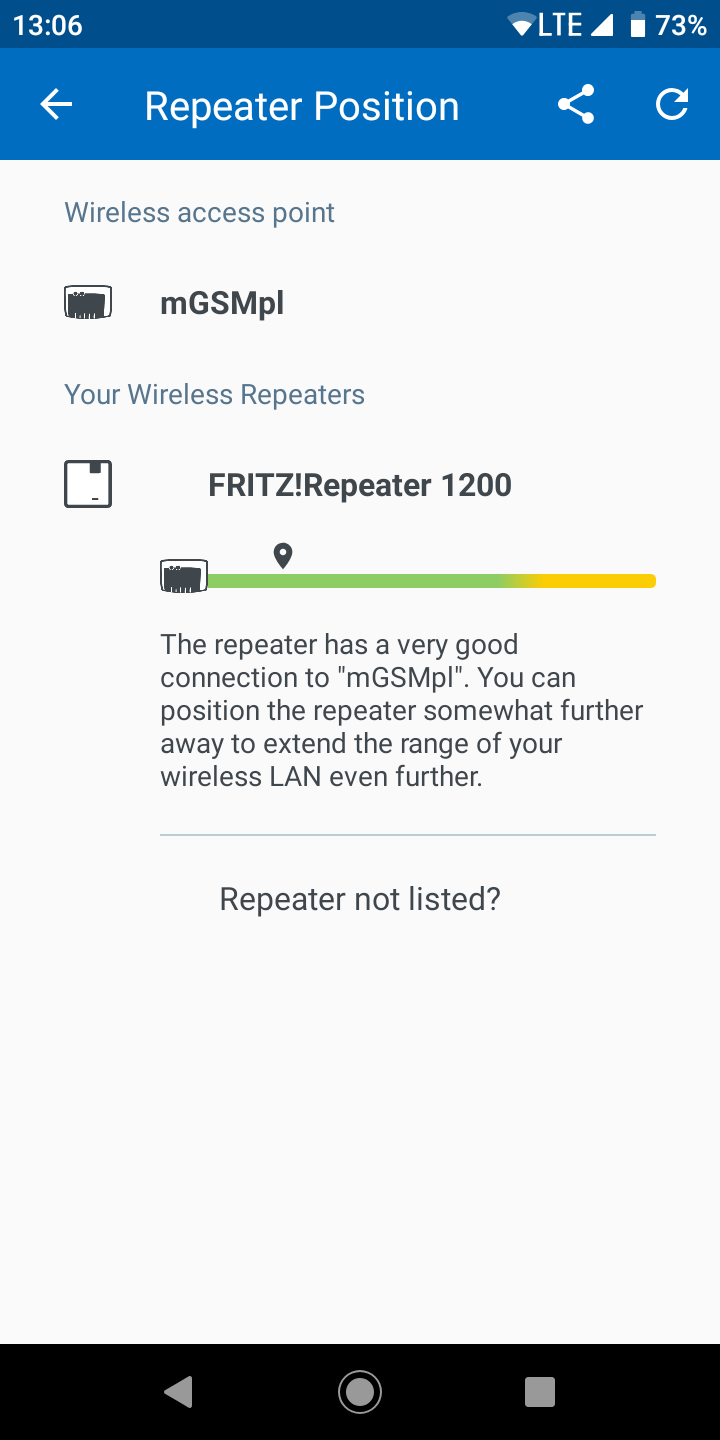Open recent apps from the navigation bar
720x1440 pixels.
pyautogui.click(x=540, y=1392)
